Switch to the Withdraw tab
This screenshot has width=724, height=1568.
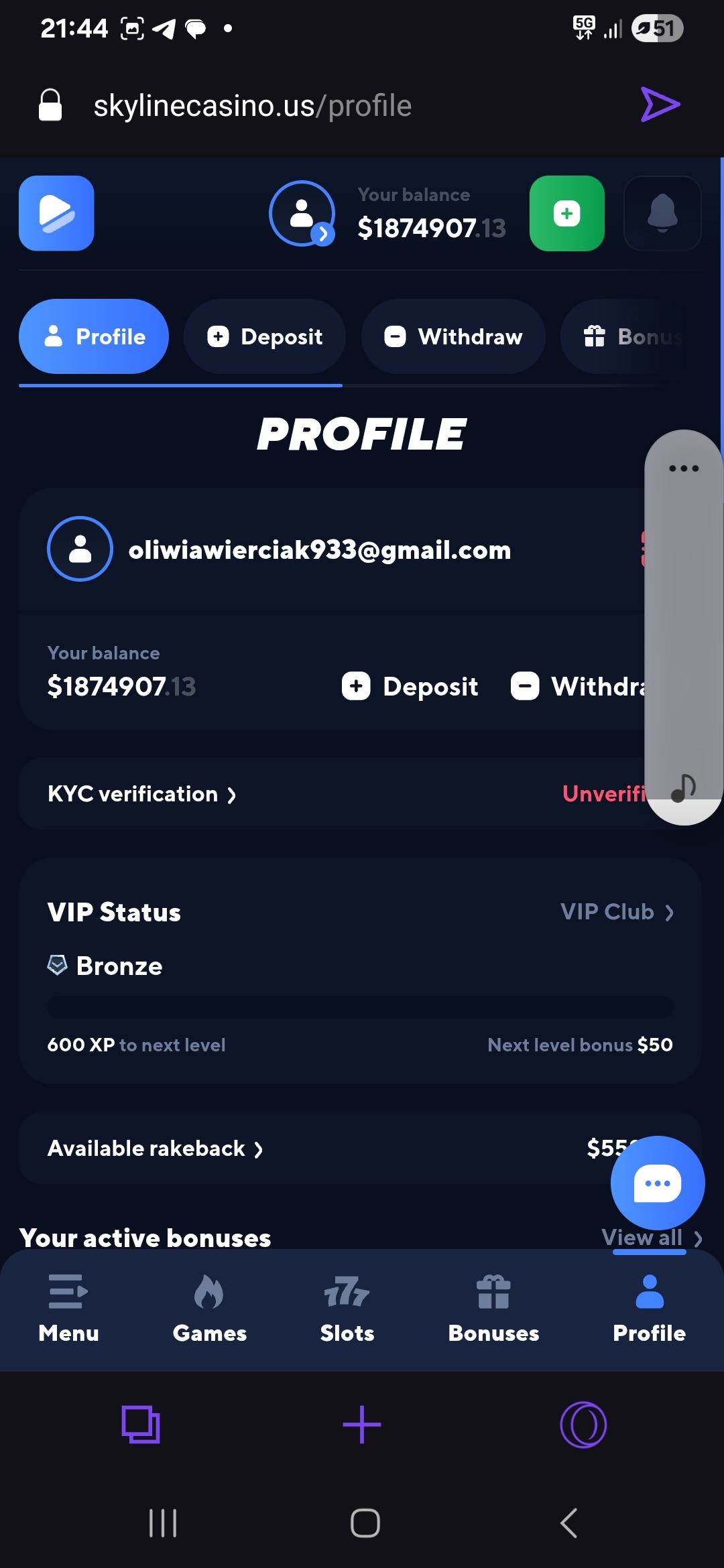453,336
